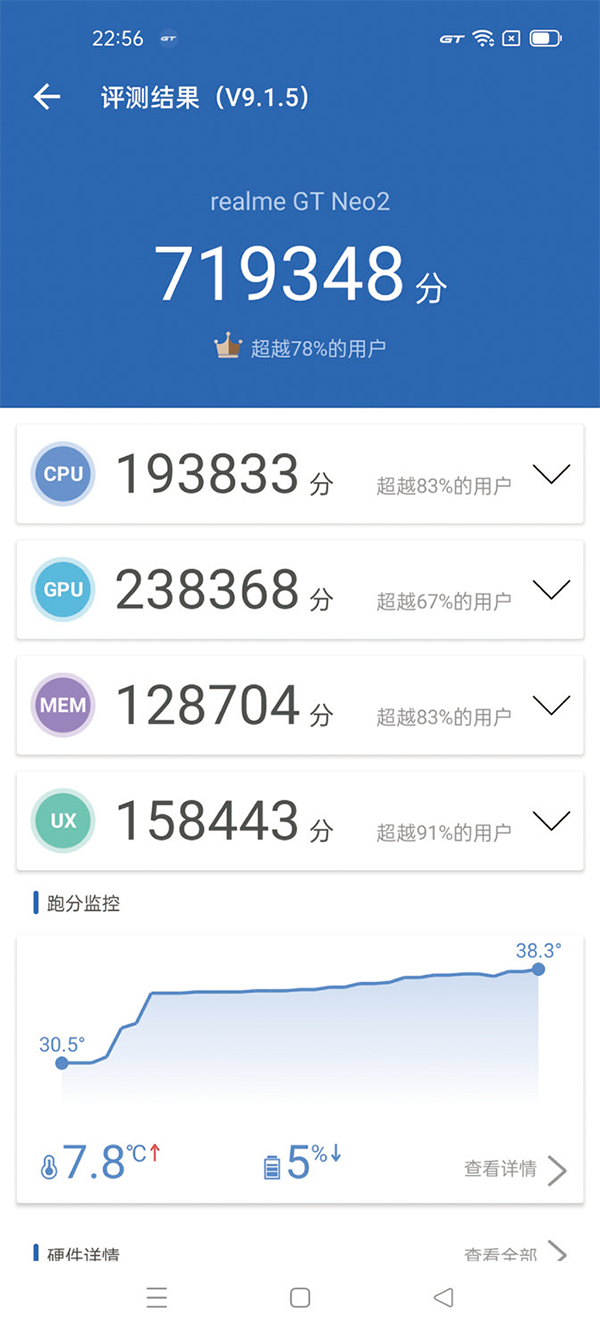
Task: Expand the UX score details
Action: [x=551, y=821]
